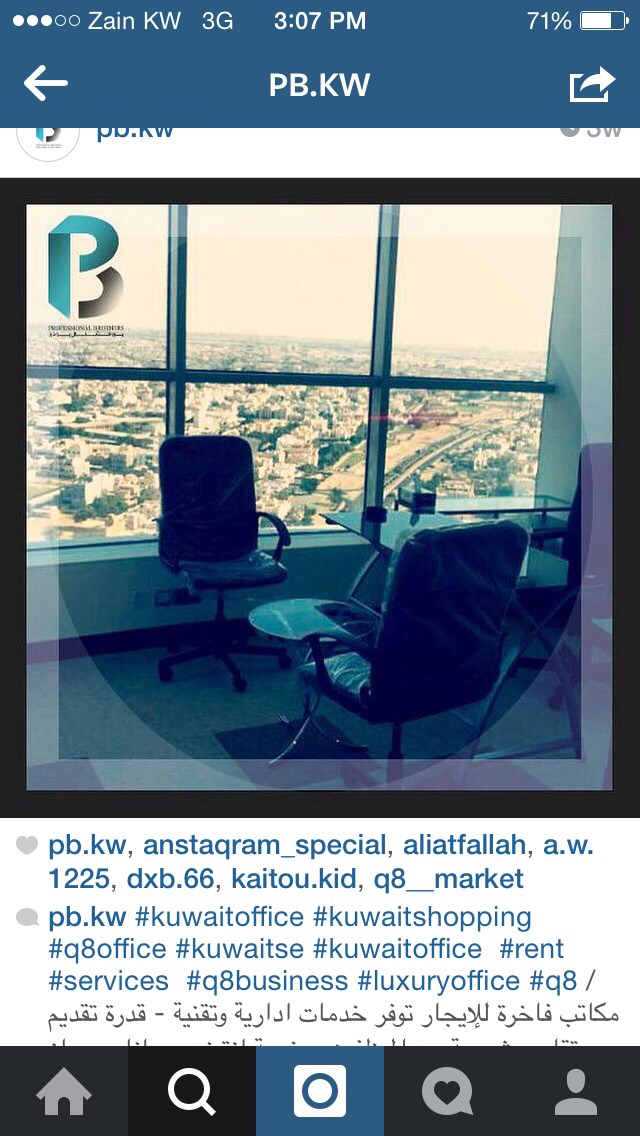Open the Camera tab
The width and height of the screenshot is (640, 1136).
click(x=320, y=1091)
